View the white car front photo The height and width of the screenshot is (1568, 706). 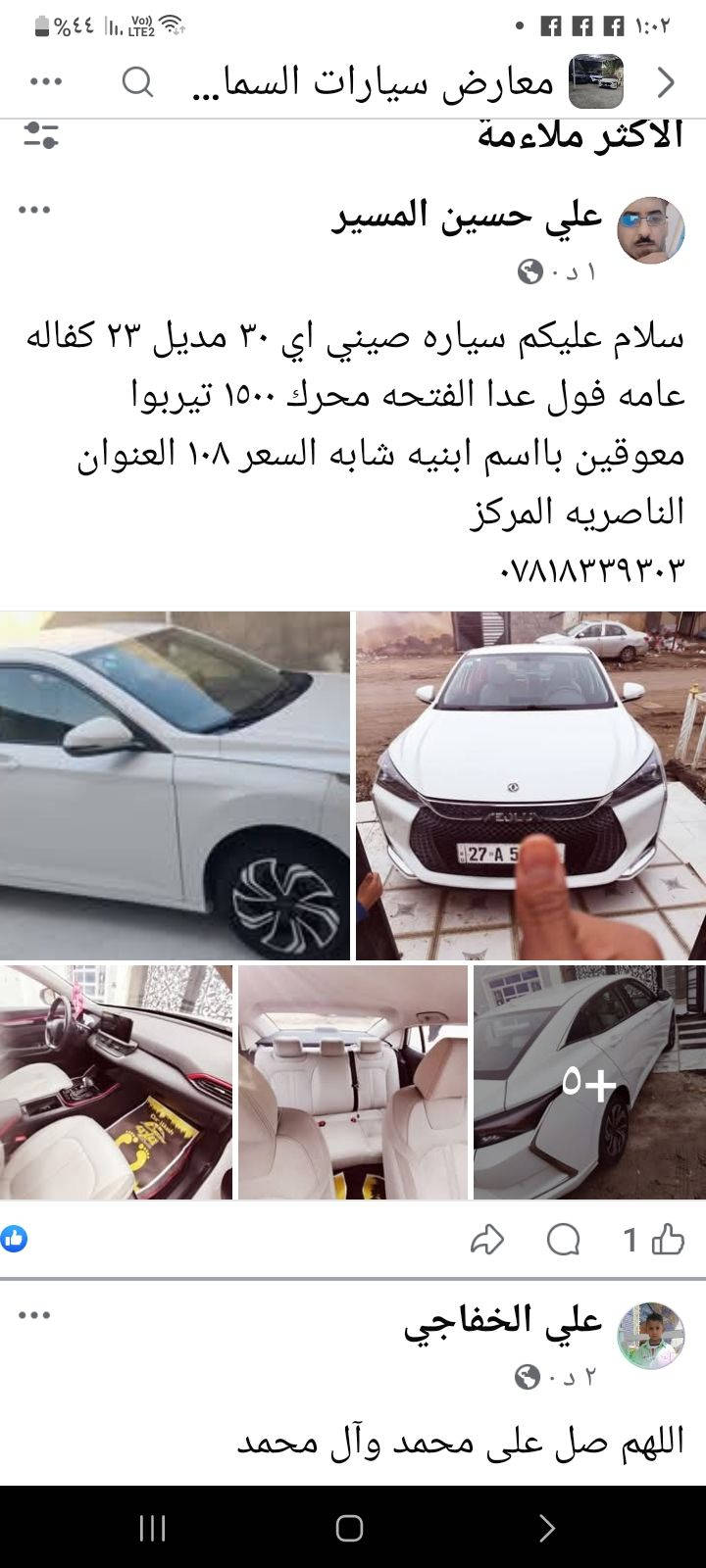click(x=529, y=786)
